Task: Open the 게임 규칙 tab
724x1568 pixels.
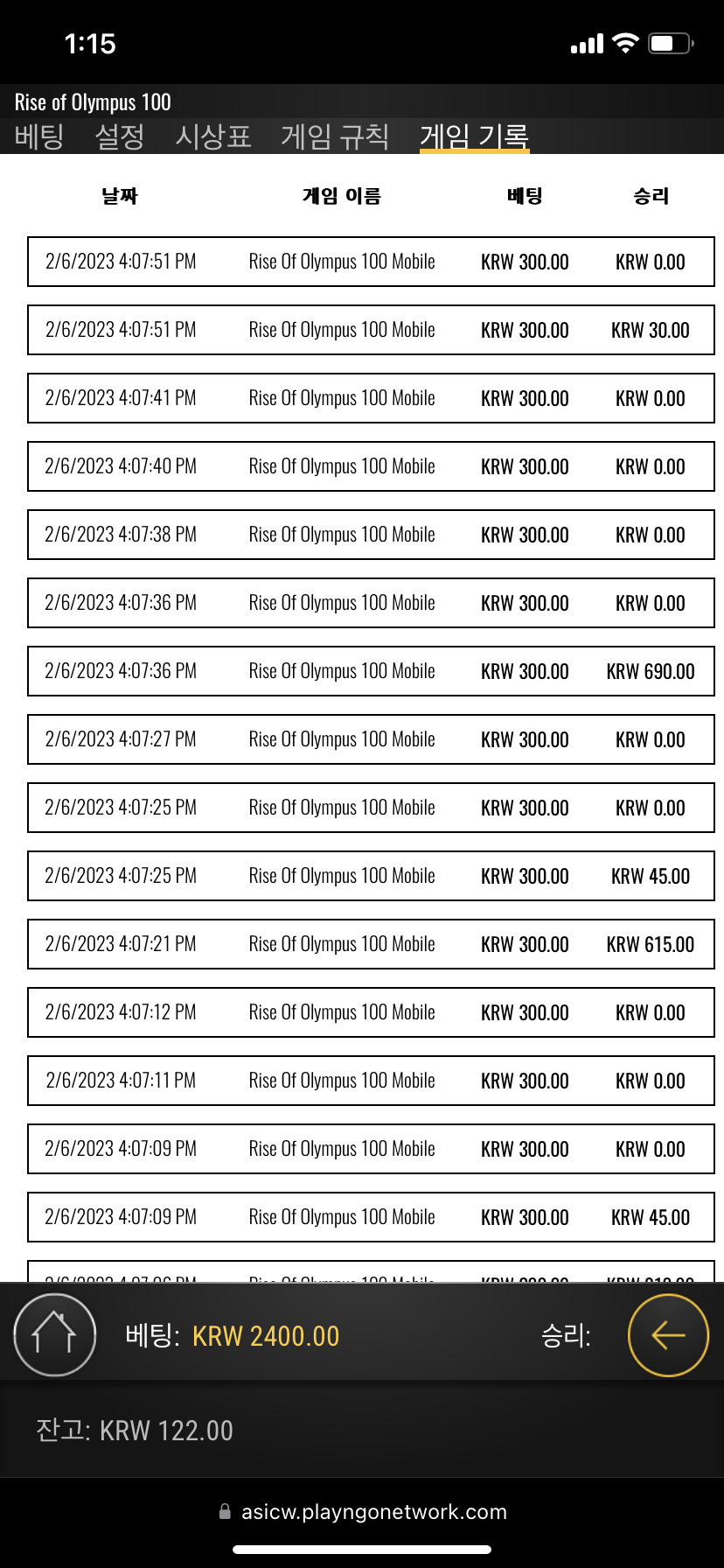Action: tap(335, 136)
